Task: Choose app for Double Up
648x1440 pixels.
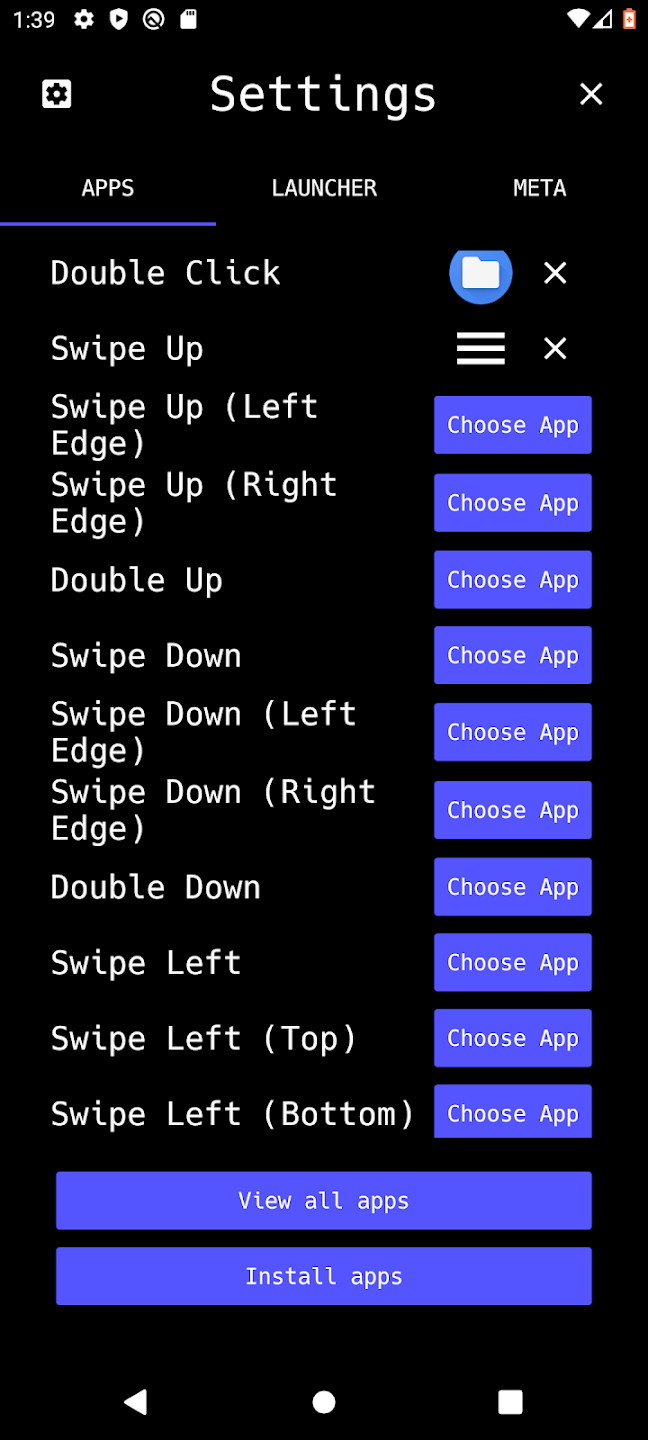Action: [x=513, y=580]
